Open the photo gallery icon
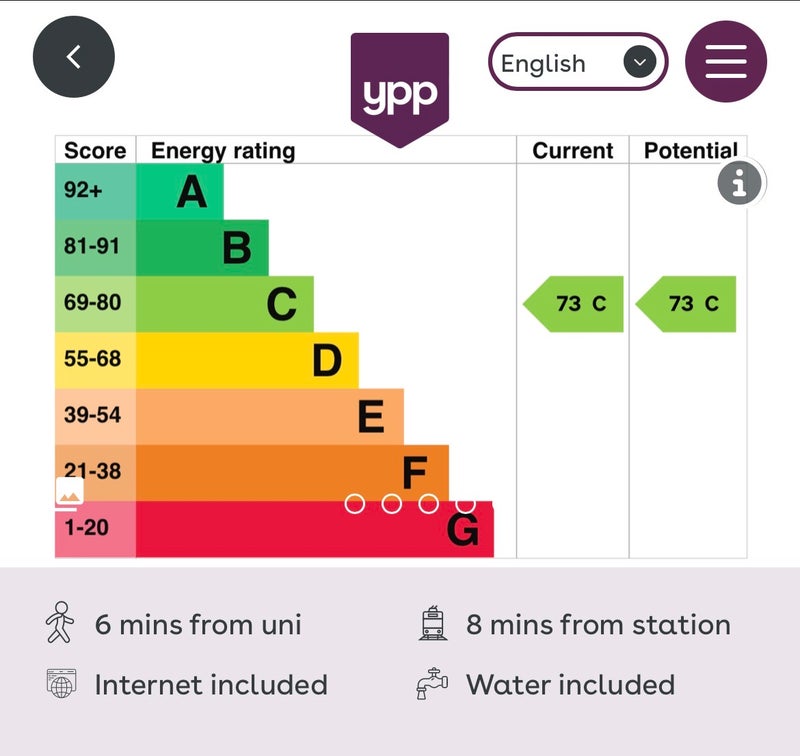Screen dimensions: 800x756 pos(69,492)
